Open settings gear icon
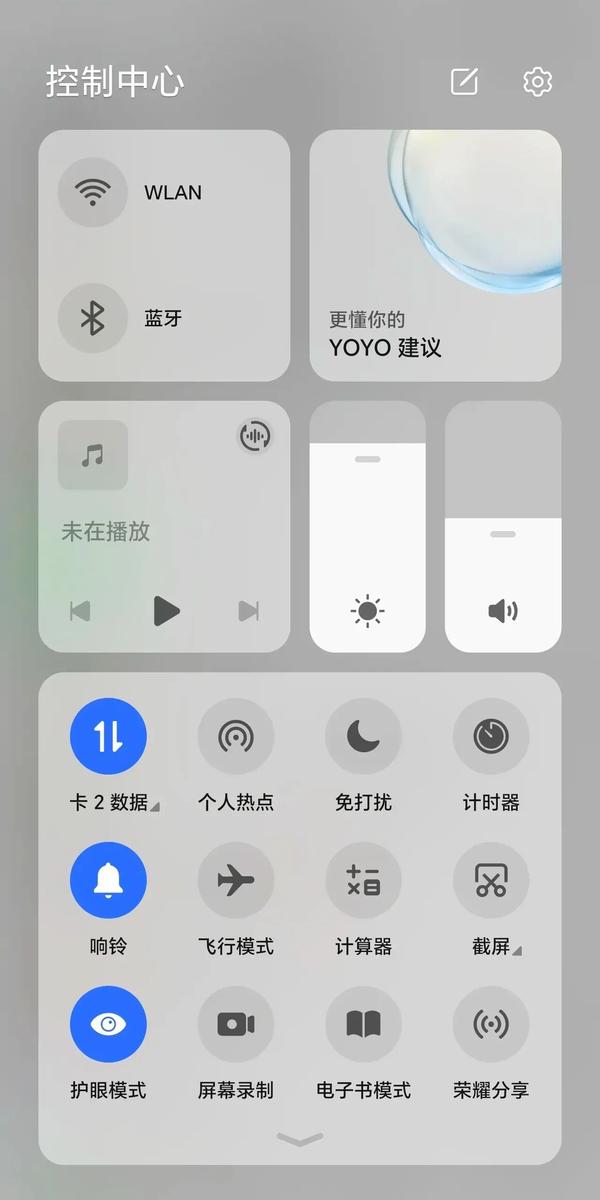Screen dimensions: 600x1200 tap(538, 82)
